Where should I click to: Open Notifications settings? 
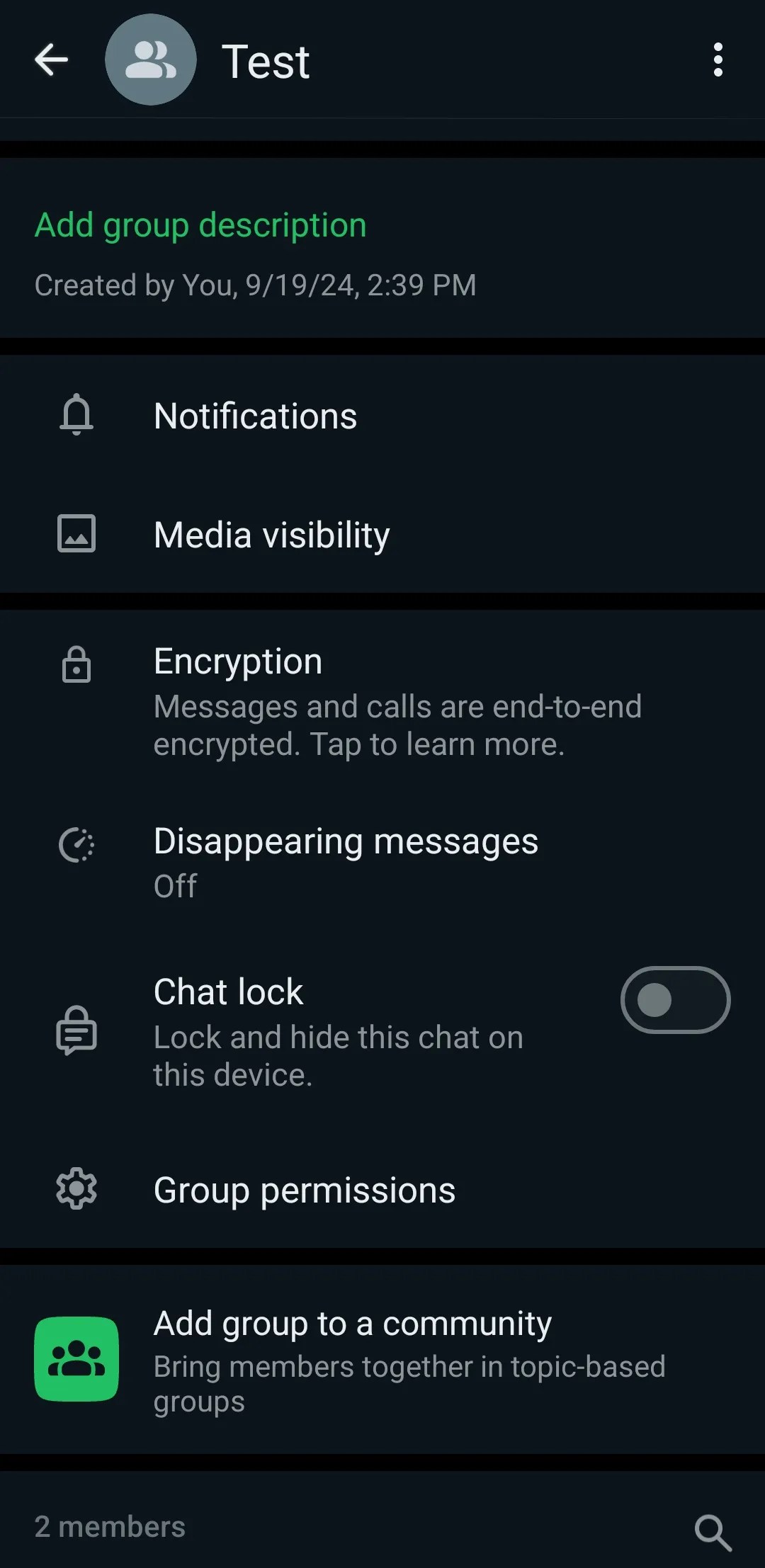click(x=382, y=416)
